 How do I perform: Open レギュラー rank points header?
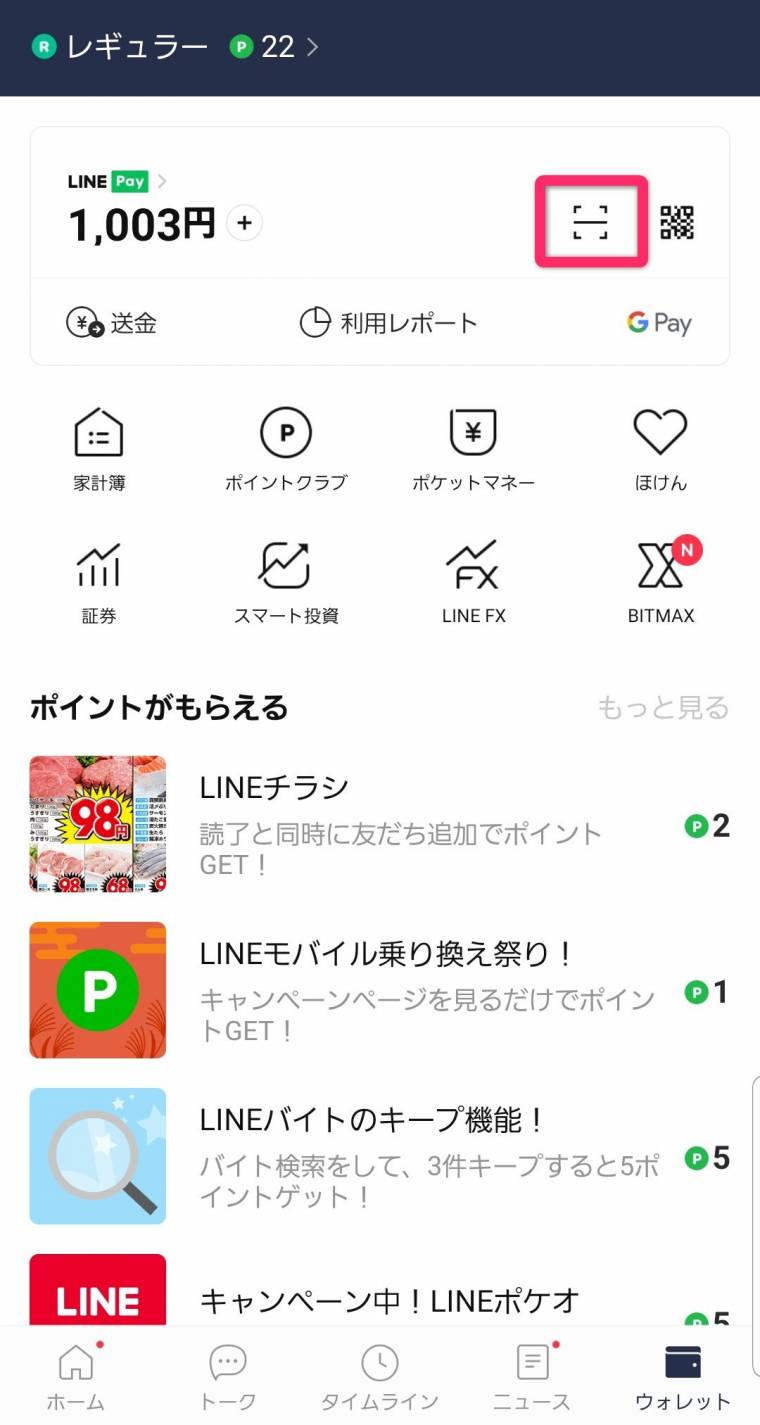[175, 47]
